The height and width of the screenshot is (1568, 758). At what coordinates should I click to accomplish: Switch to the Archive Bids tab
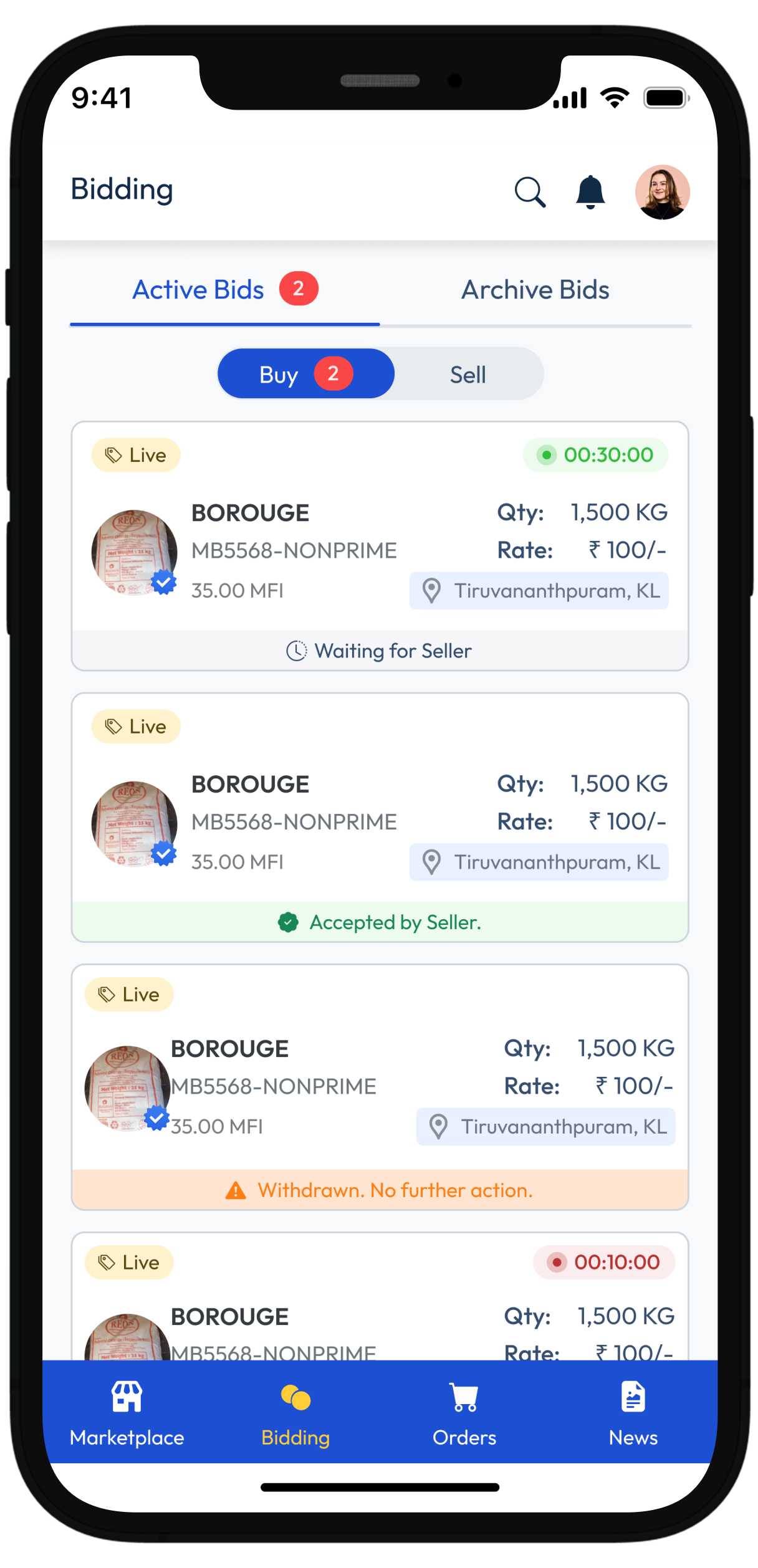click(535, 290)
